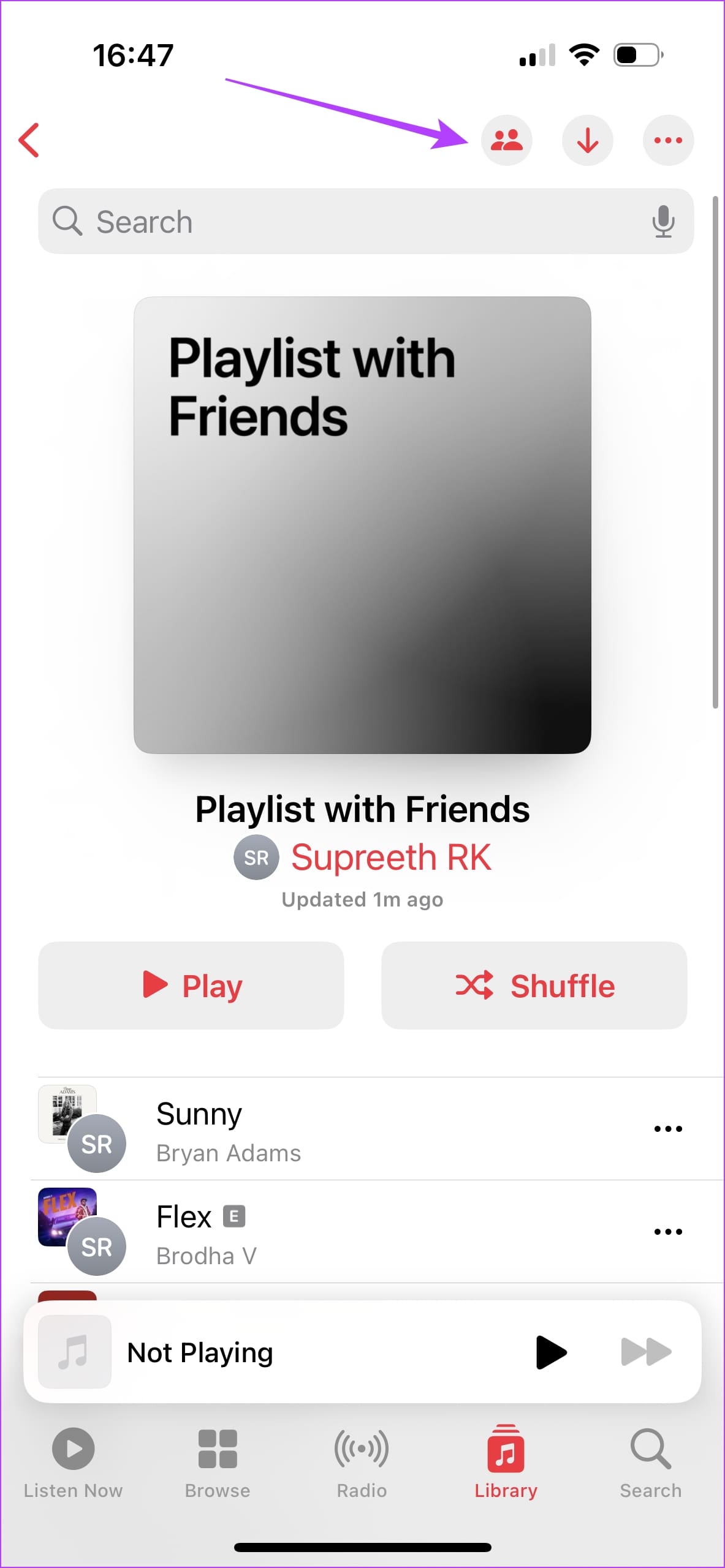
Task: Start voice search with the microphone
Action: (x=663, y=221)
